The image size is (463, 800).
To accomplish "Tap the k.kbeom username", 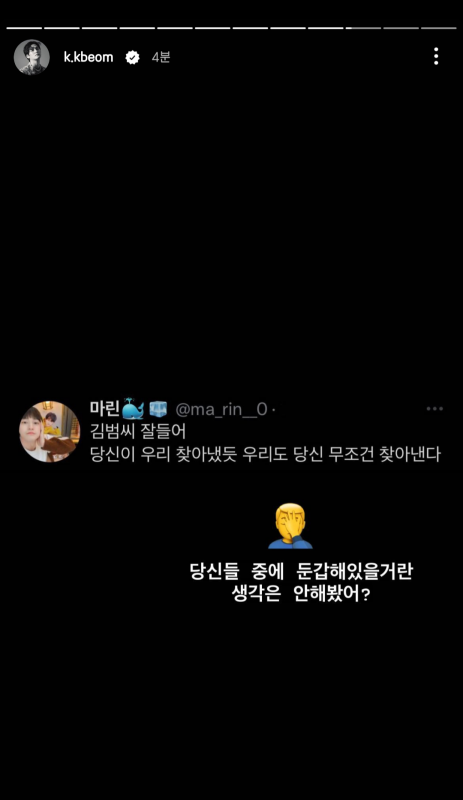I will 88,57.
